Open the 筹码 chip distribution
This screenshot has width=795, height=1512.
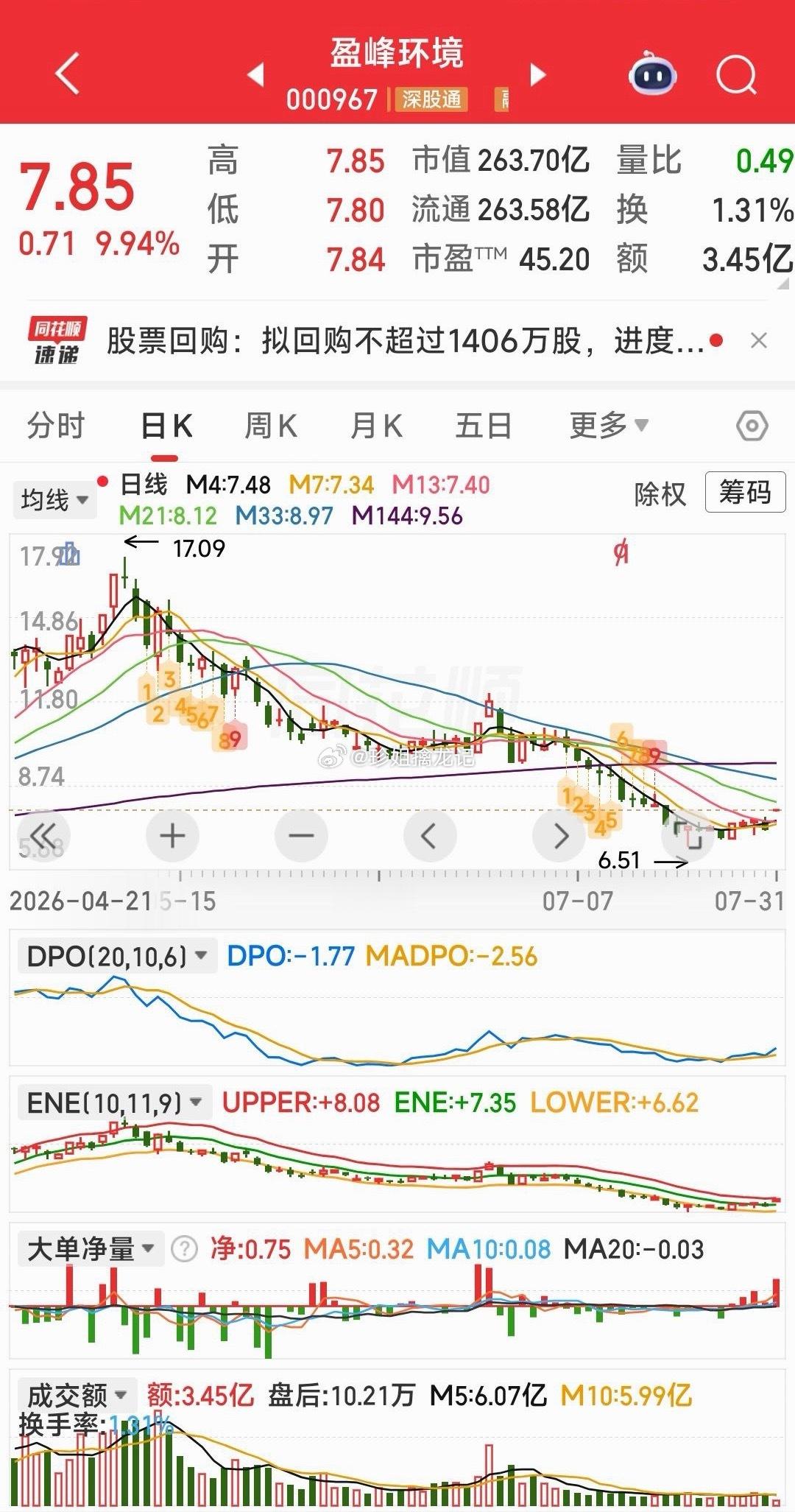click(745, 492)
